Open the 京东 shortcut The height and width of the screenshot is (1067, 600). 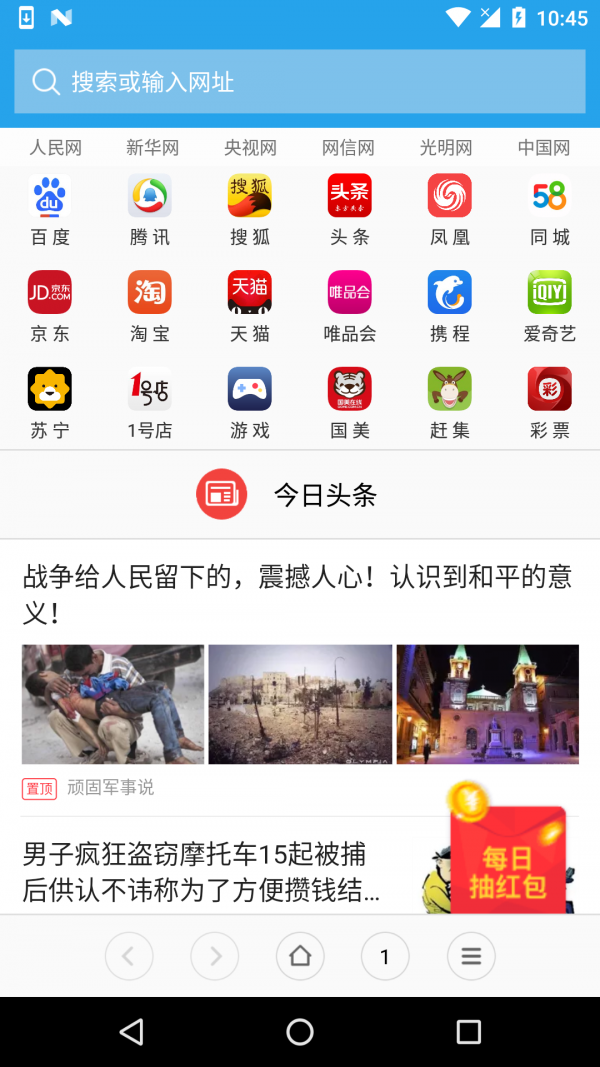pos(50,306)
